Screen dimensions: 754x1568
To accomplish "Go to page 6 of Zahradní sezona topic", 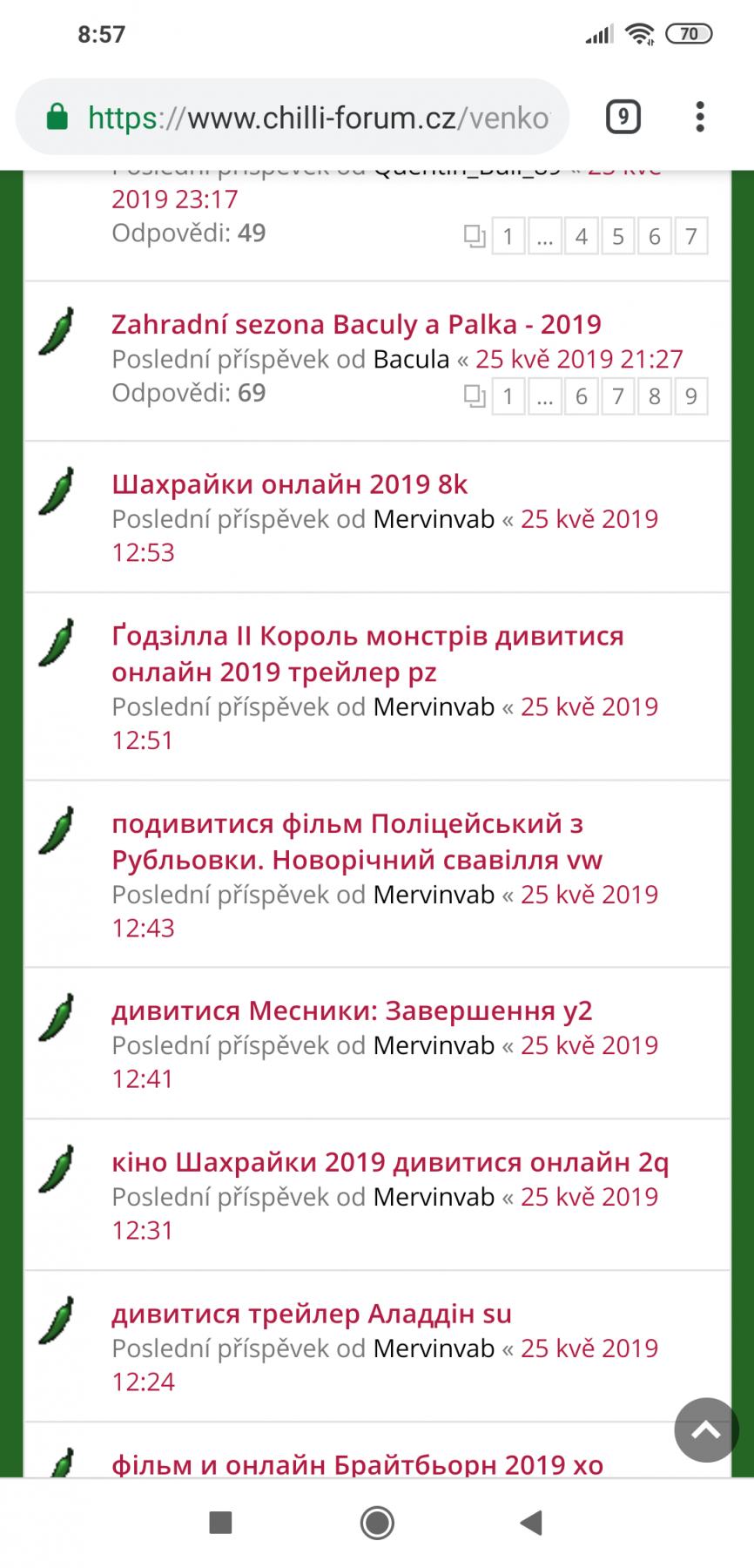I will click(581, 397).
